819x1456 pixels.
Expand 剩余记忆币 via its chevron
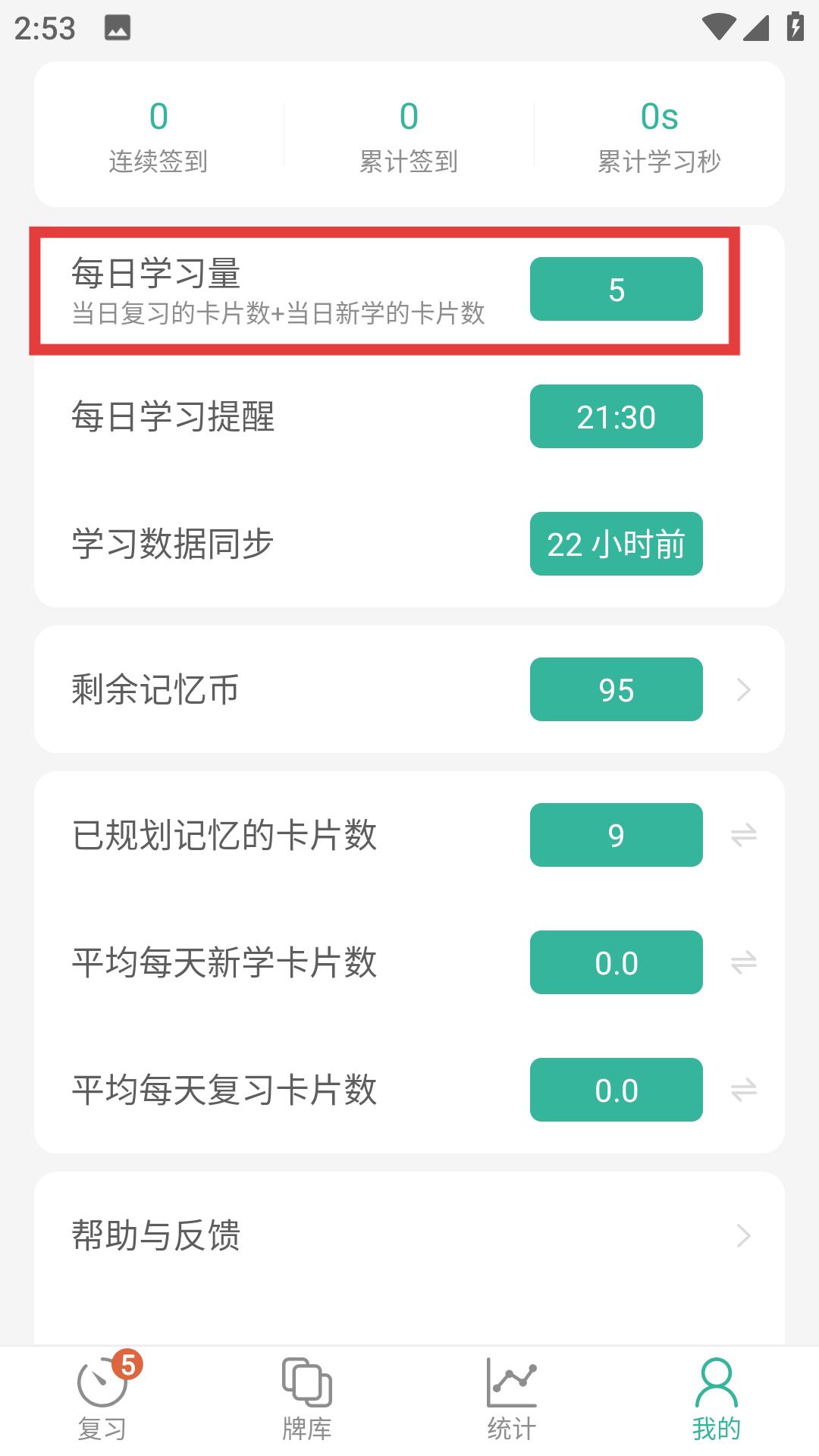[x=743, y=689]
